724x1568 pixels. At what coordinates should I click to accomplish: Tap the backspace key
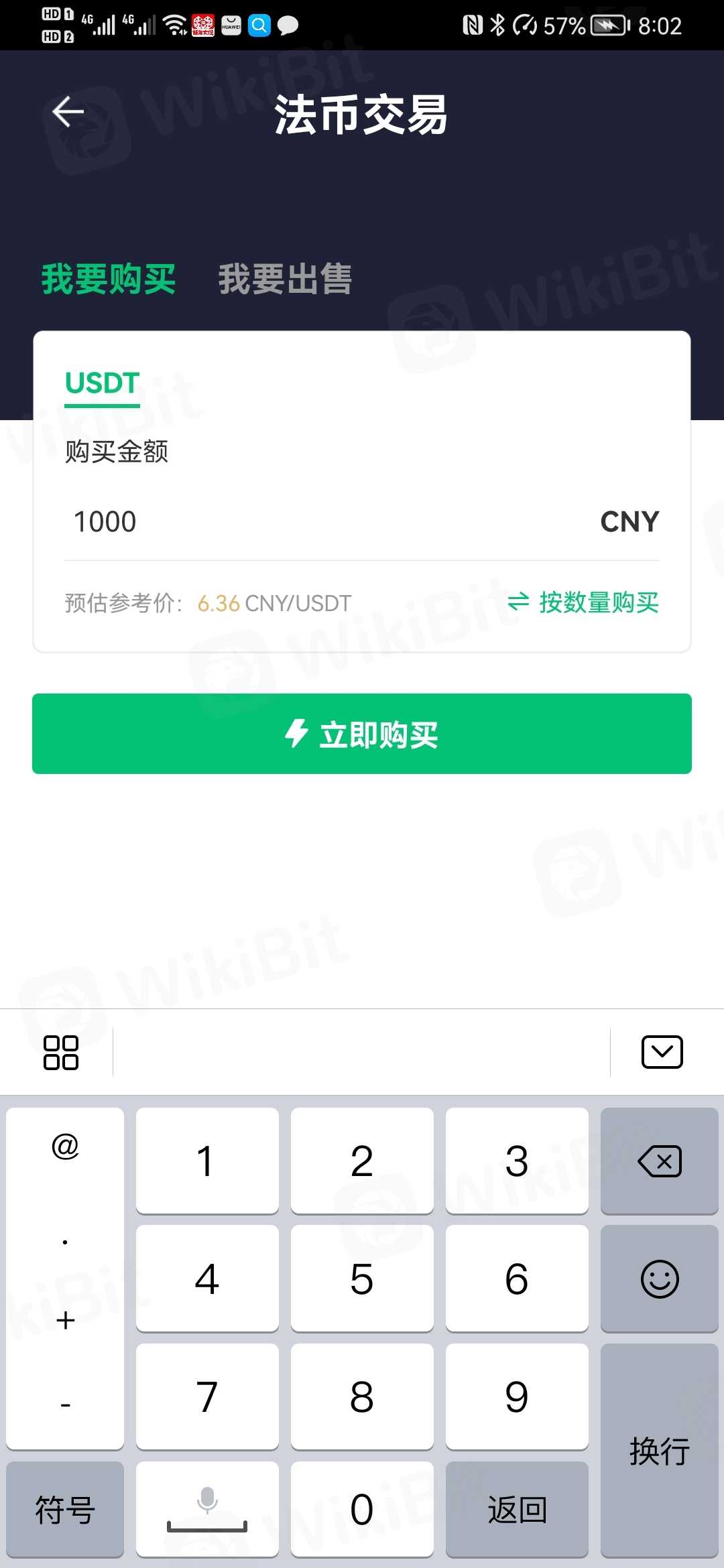tap(660, 1161)
